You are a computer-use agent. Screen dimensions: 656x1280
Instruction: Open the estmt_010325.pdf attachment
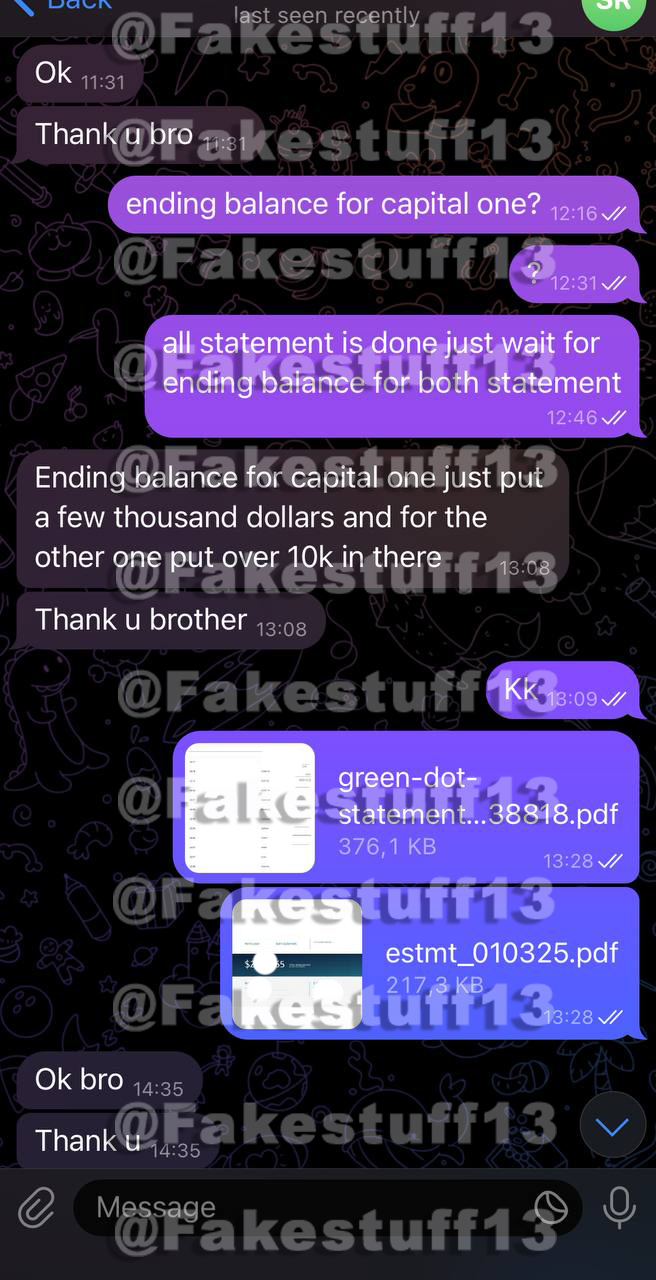(x=297, y=964)
